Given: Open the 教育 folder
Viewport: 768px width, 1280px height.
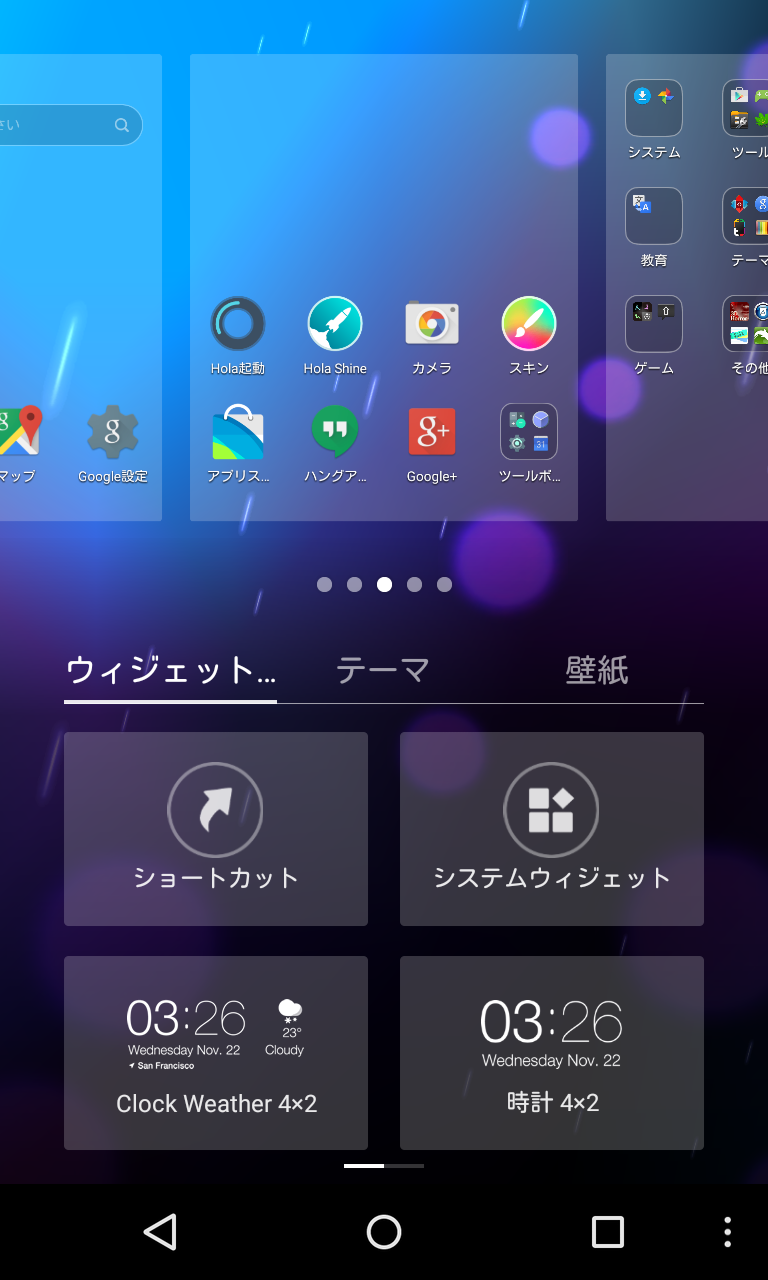Looking at the screenshot, I should tap(653, 216).
